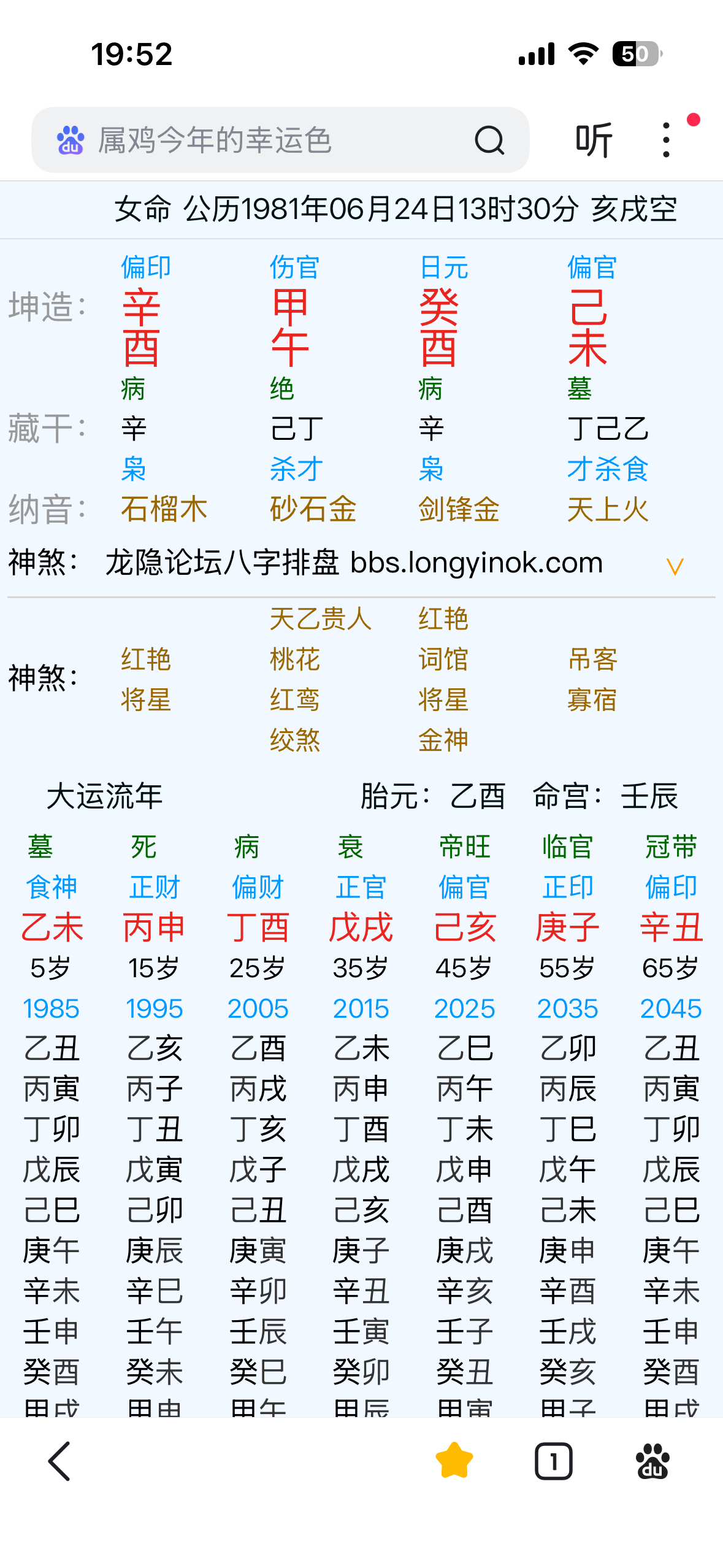
Task: Activate 听 to read the page aloud
Action: 592,139
